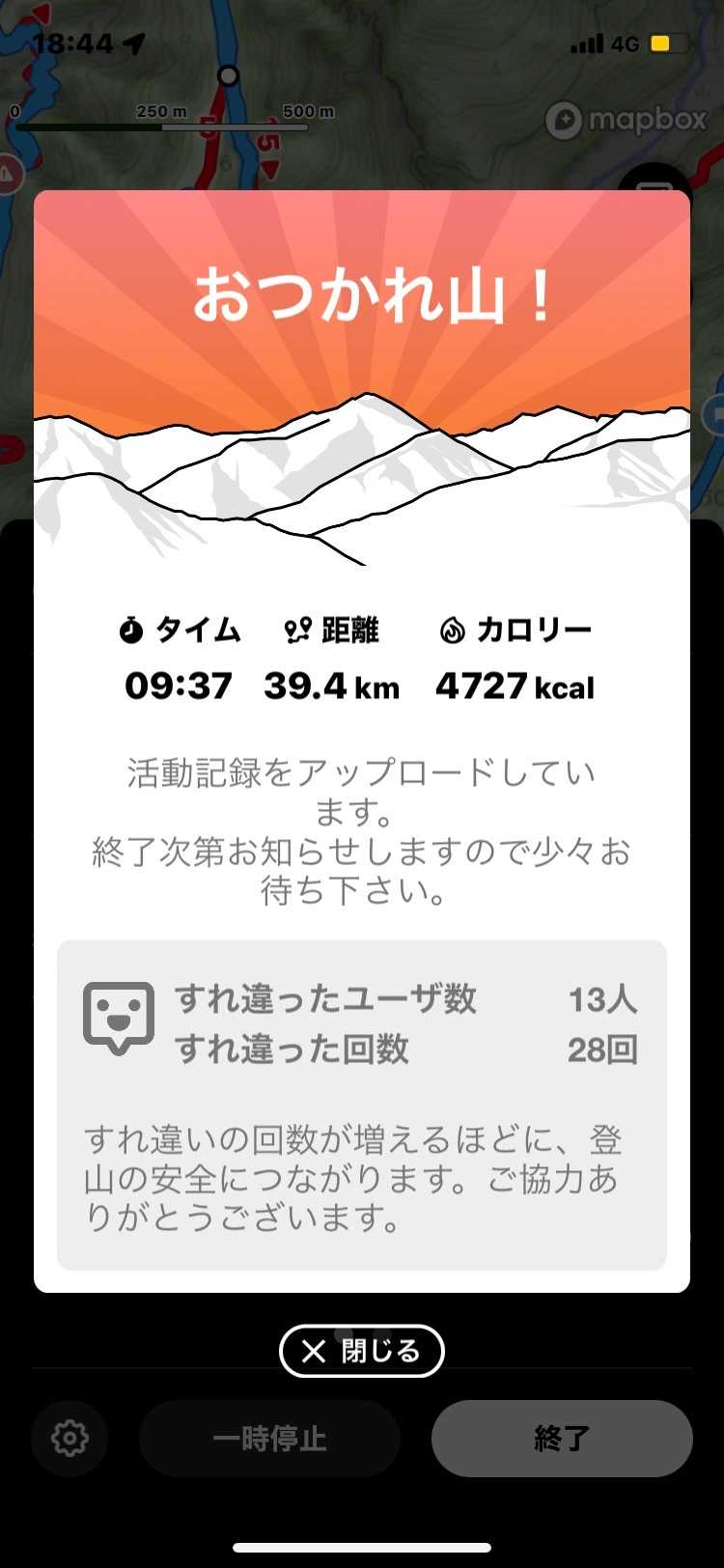Close the おつかれ山 summary dialog
This screenshot has width=724, height=1568.
(361, 1351)
